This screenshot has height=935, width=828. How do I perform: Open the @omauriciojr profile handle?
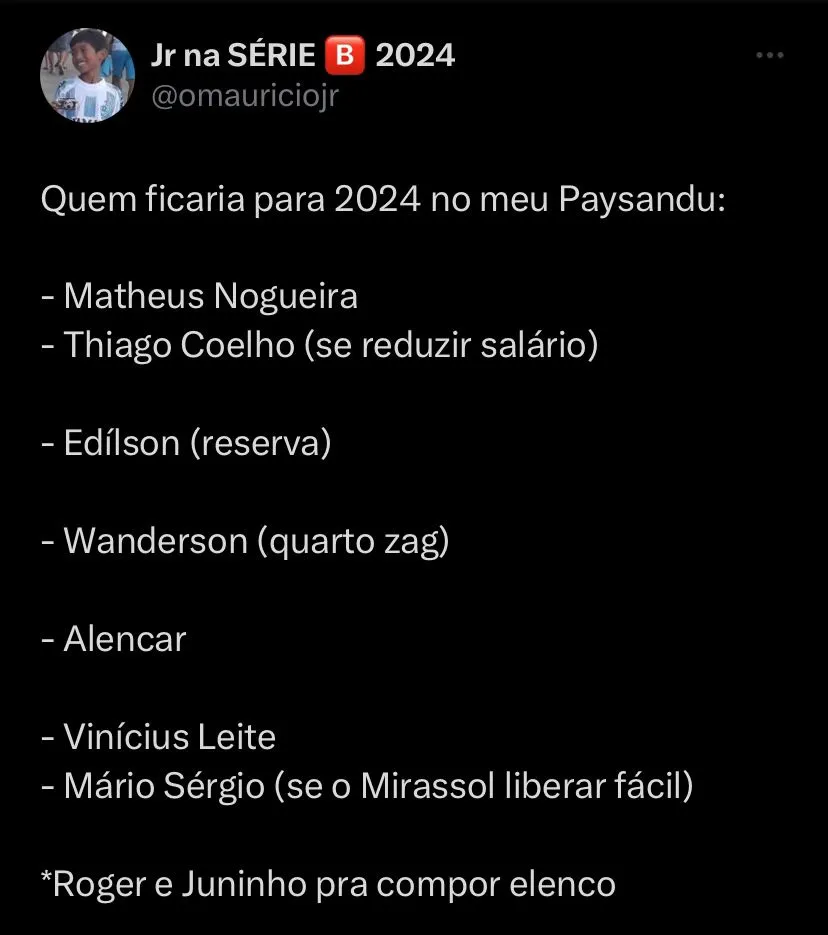[245, 96]
